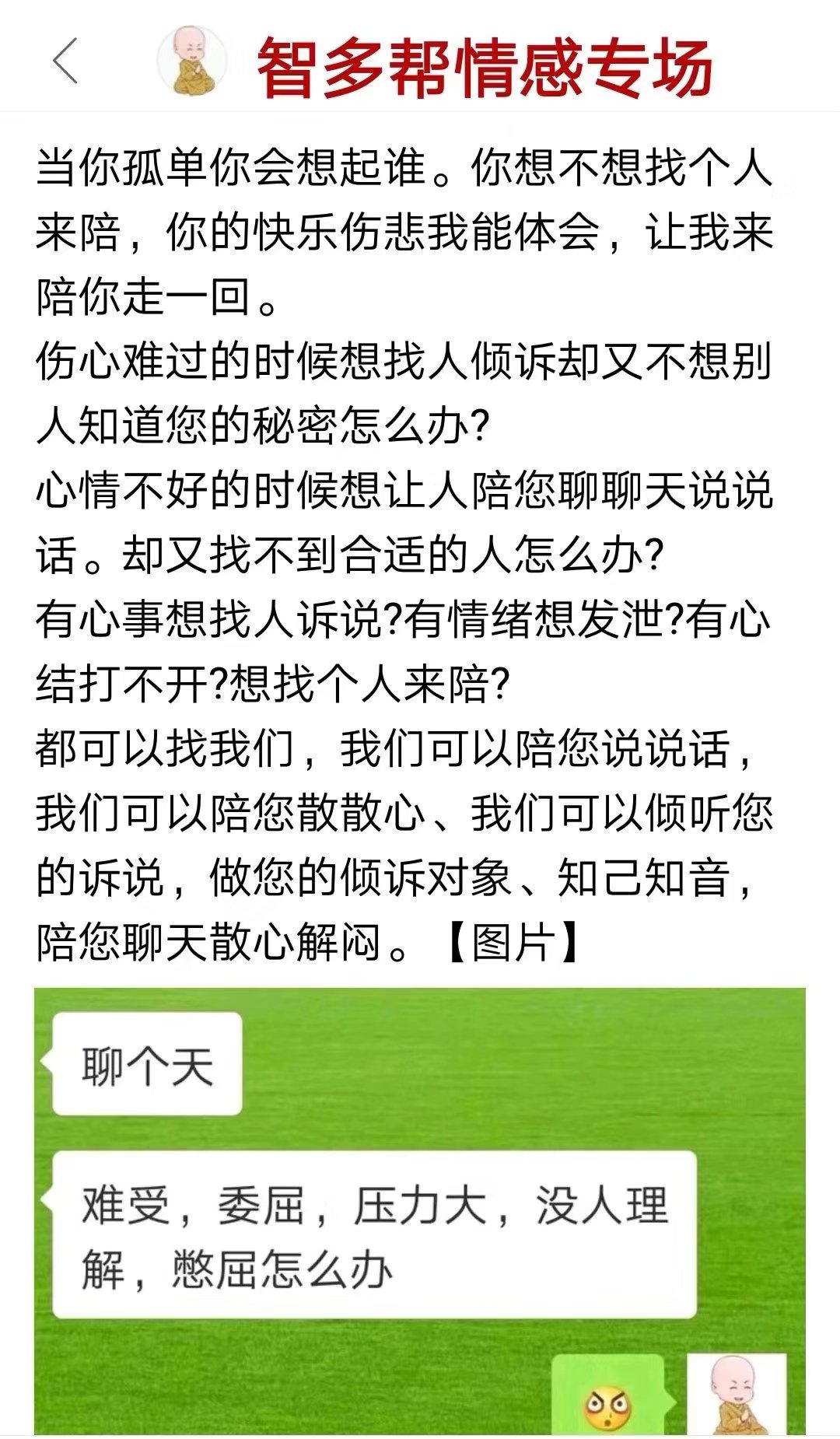Open the embedded chat screenshot image
The height and width of the screenshot is (1439, 840).
pyautogui.click(x=420, y=1210)
